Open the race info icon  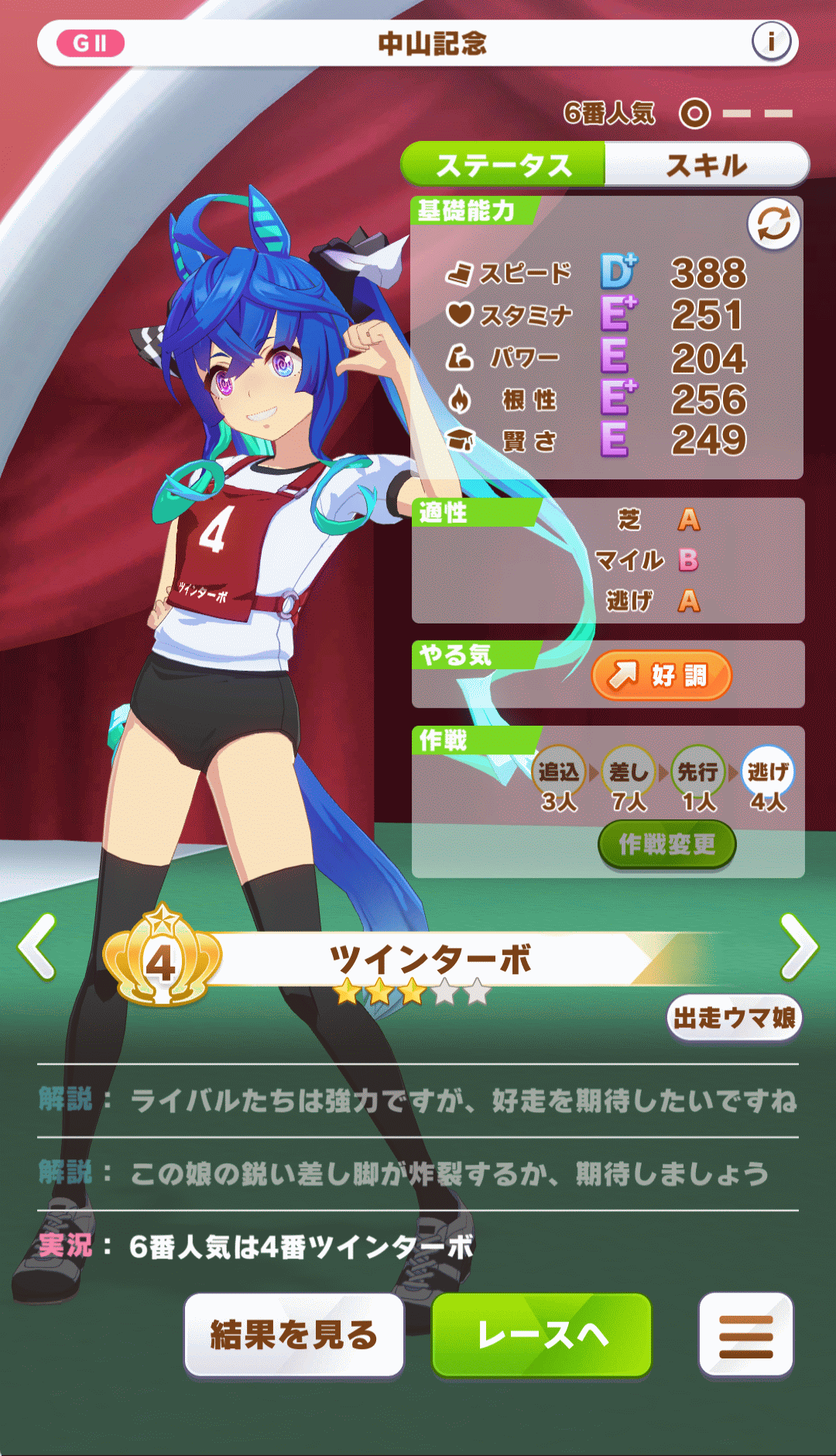click(771, 42)
